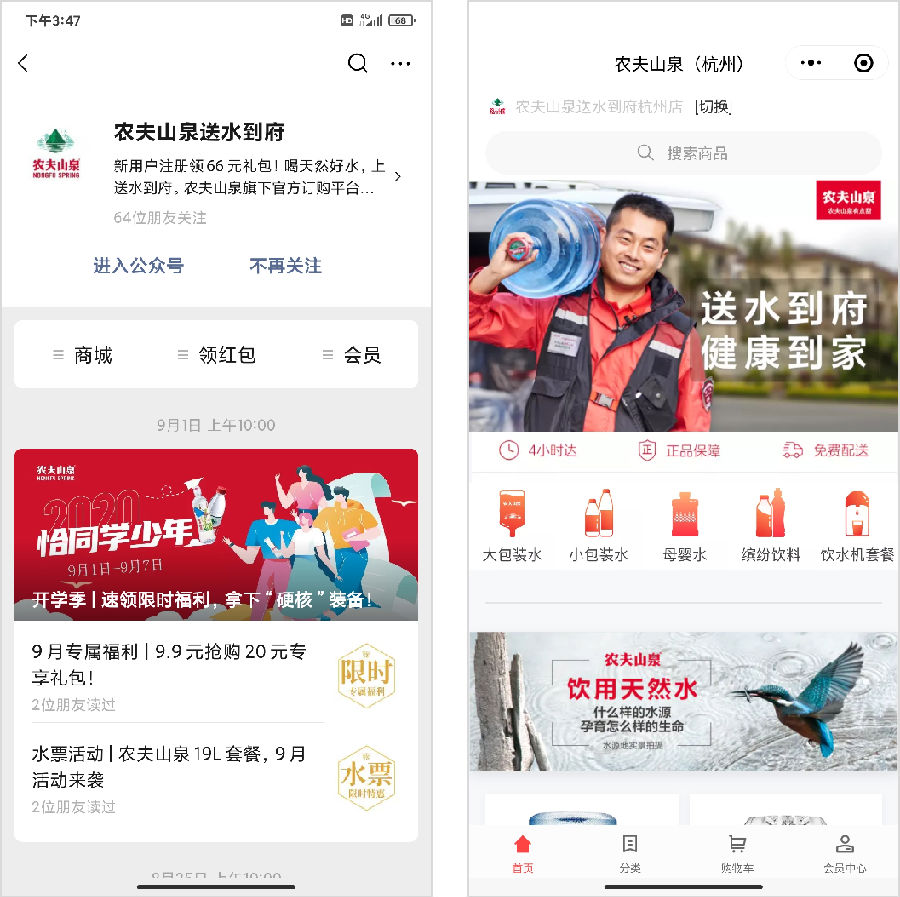Open the 开学季 速领限时福利 article
Screen dimensions: 900x897
click(x=216, y=534)
